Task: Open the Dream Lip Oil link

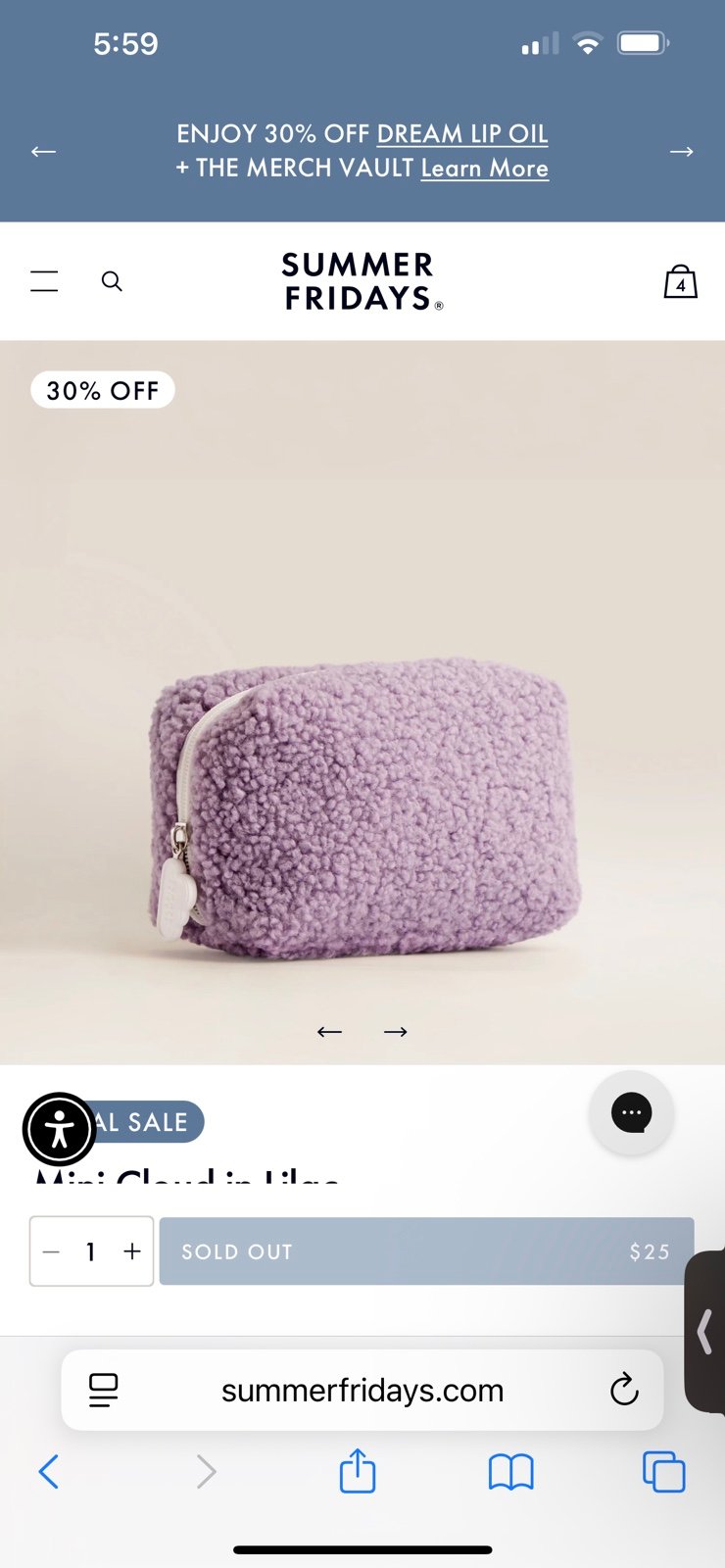Action: pyautogui.click(x=461, y=133)
